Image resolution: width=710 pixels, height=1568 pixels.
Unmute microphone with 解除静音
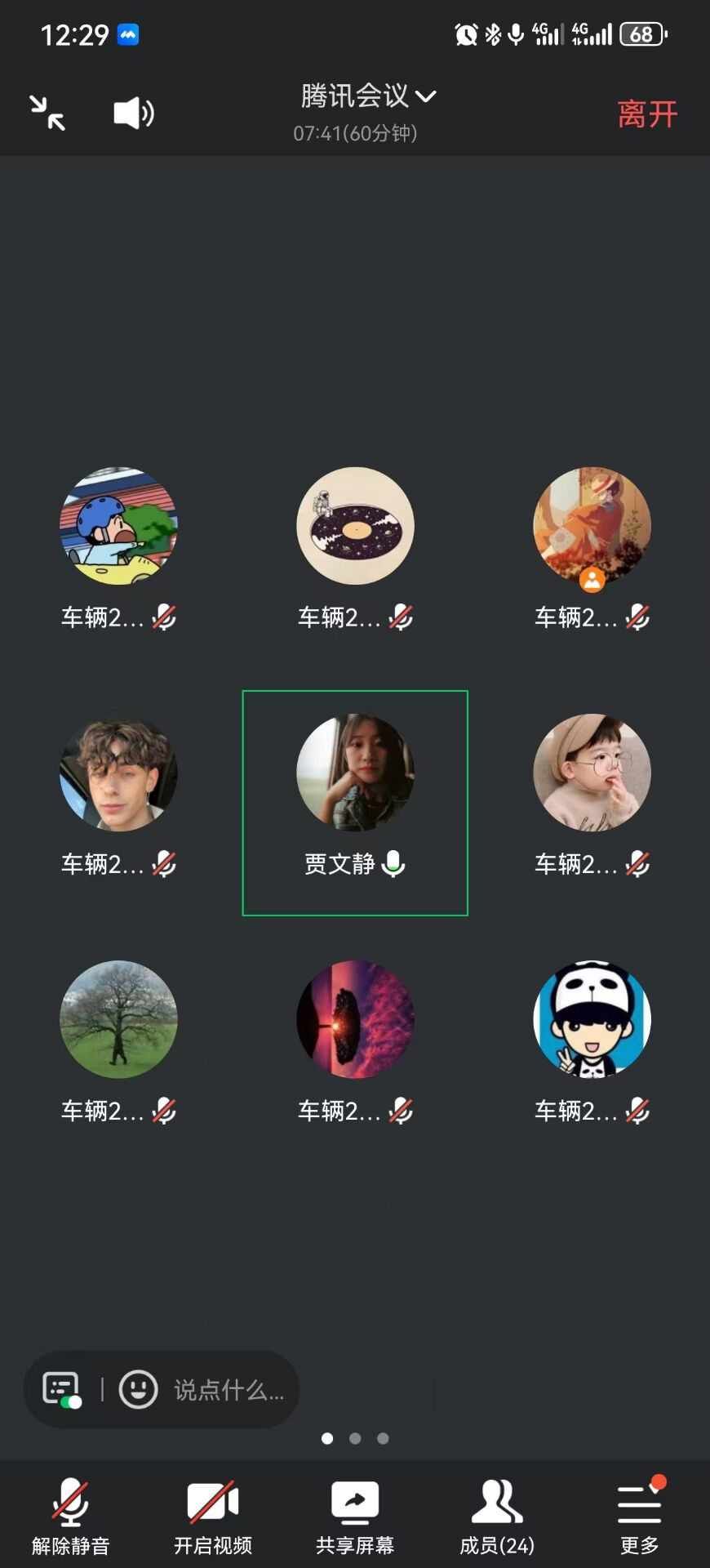pyautogui.click(x=70, y=1516)
